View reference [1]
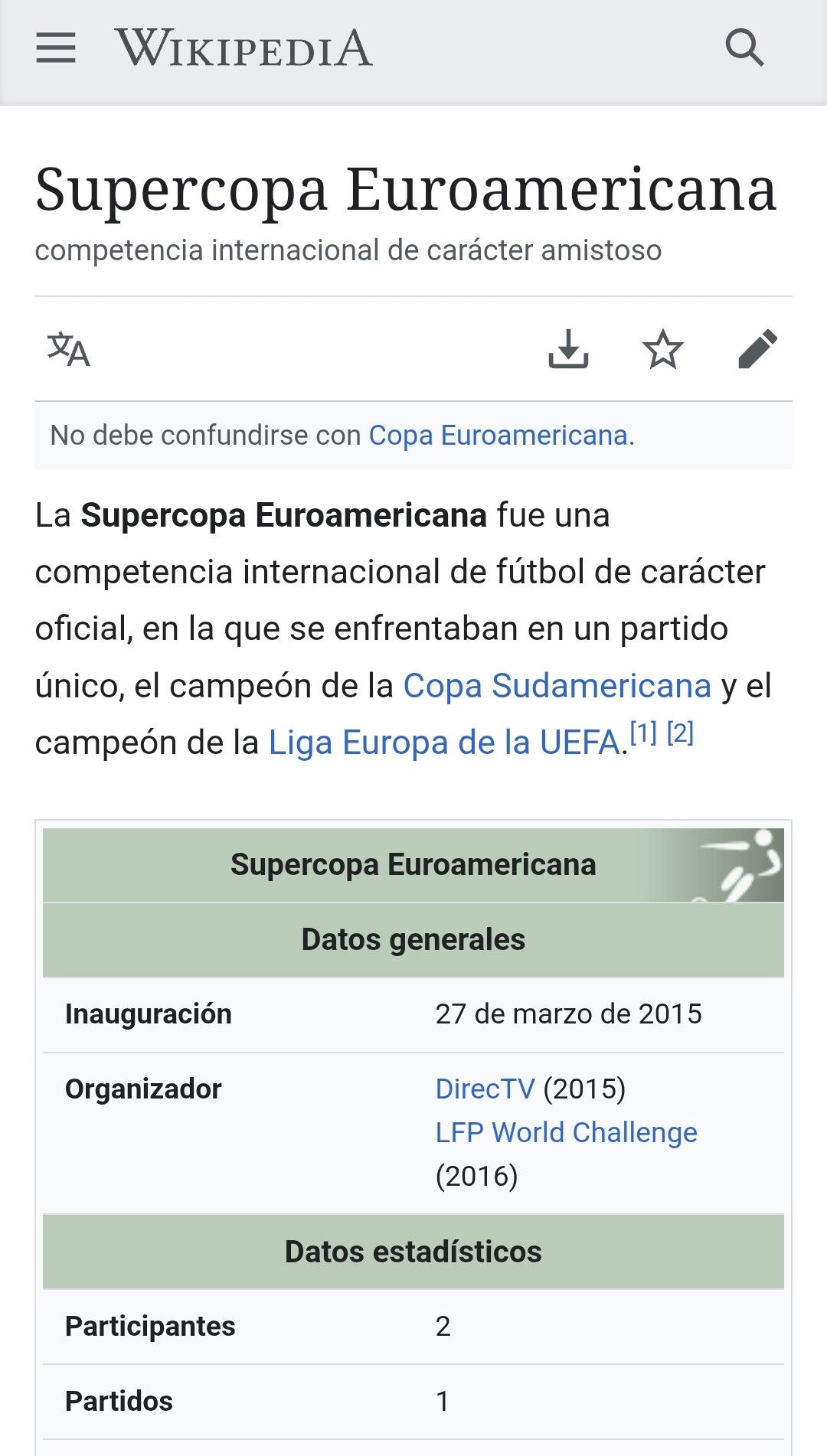Image resolution: width=827 pixels, height=1456 pixels. tap(643, 733)
